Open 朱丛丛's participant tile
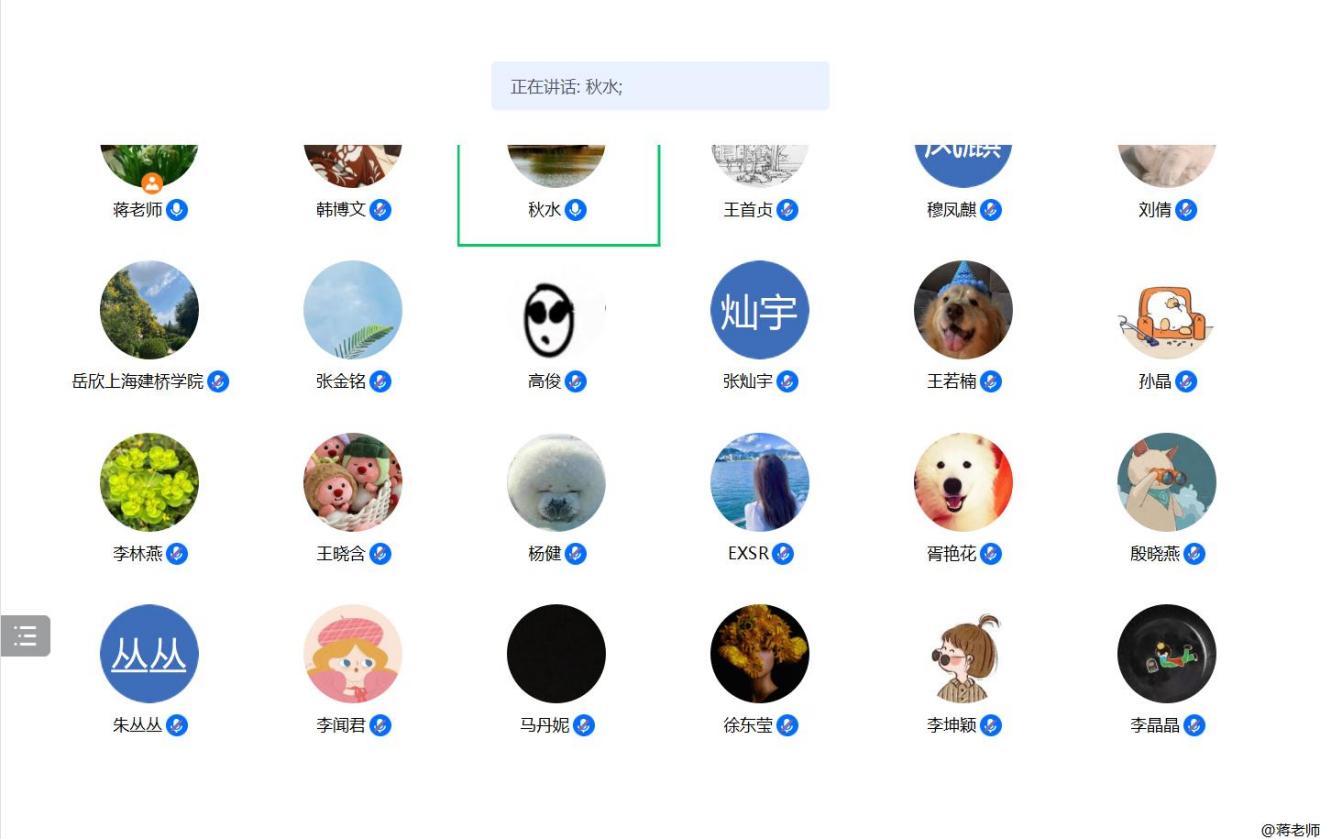Image resolution: width=1320 pixels, height=839 pixels. [149, 655]
